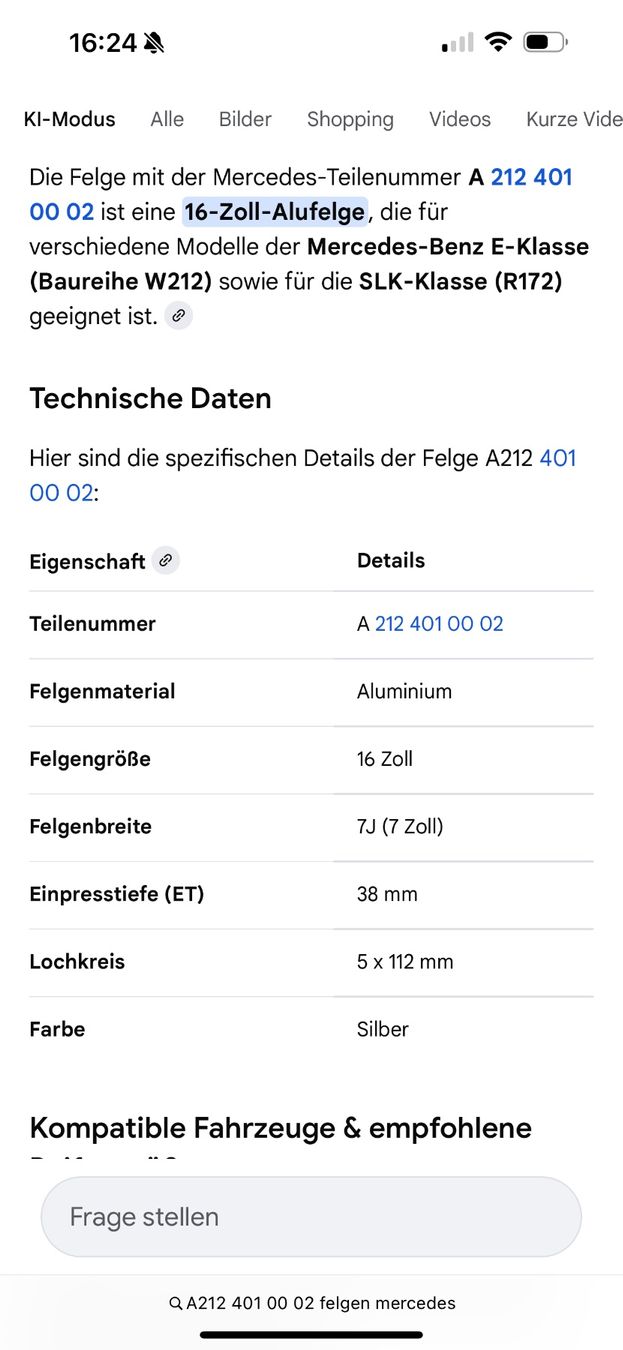Open the Kurze Videos tab

(x=574, y=119)
